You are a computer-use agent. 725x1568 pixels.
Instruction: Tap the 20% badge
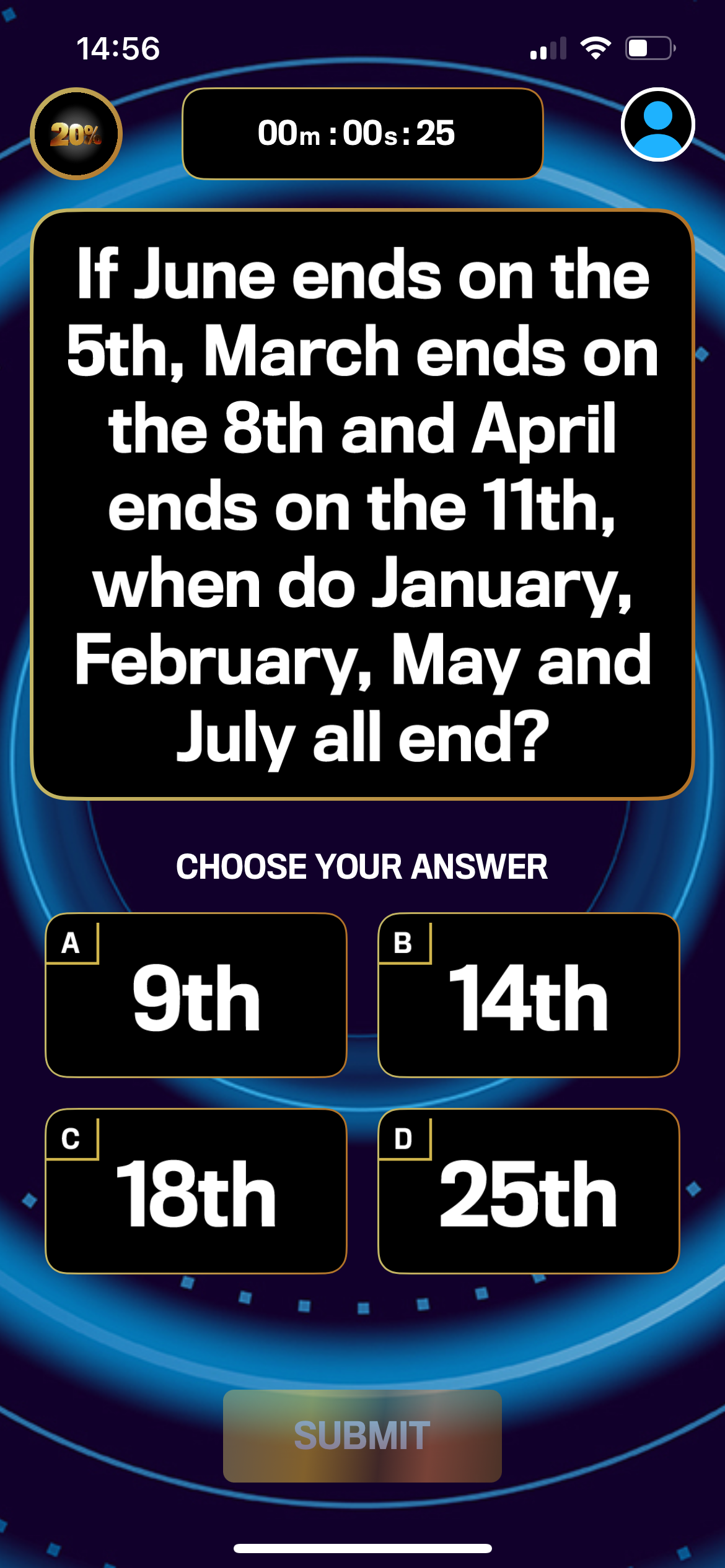(76, 134)
